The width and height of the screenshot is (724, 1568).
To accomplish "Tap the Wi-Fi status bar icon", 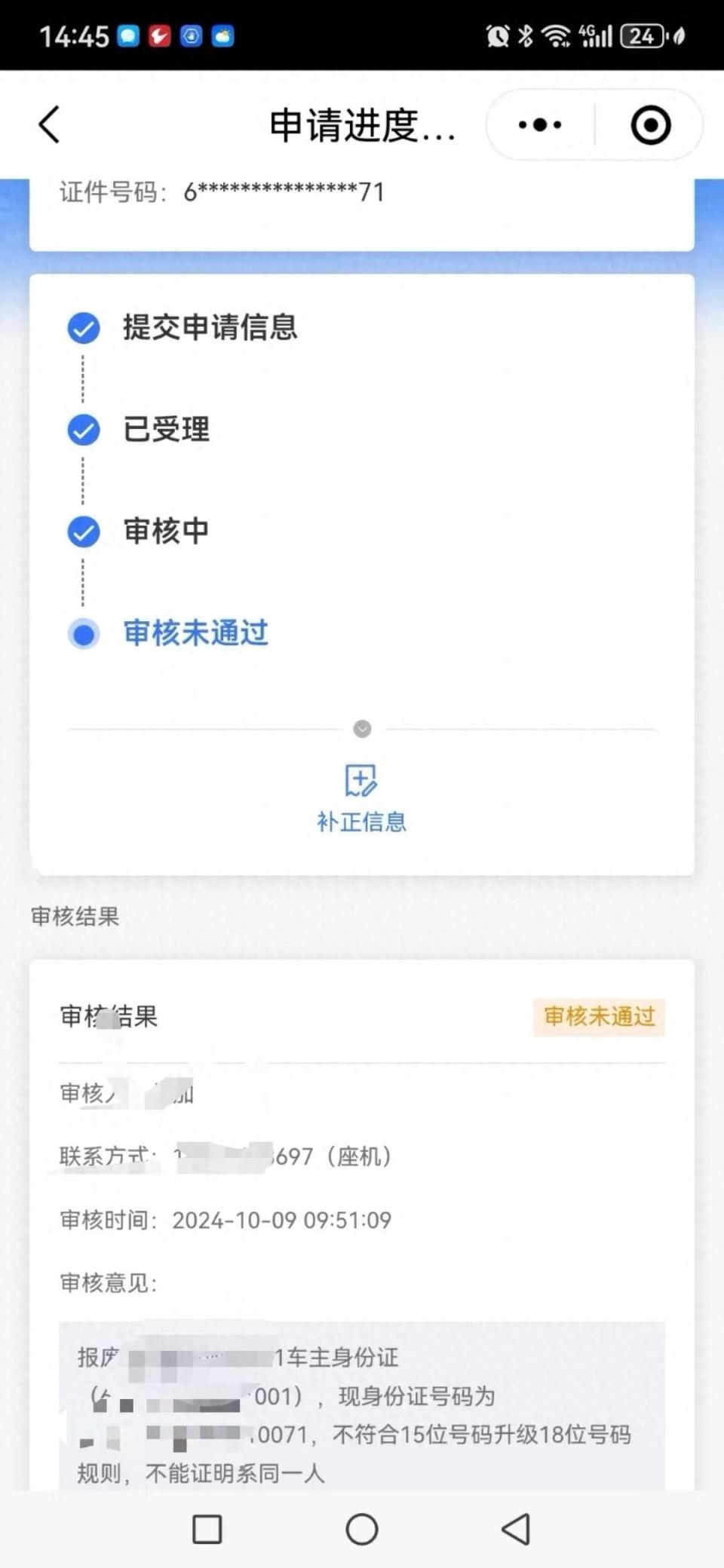I will point(557,34).
